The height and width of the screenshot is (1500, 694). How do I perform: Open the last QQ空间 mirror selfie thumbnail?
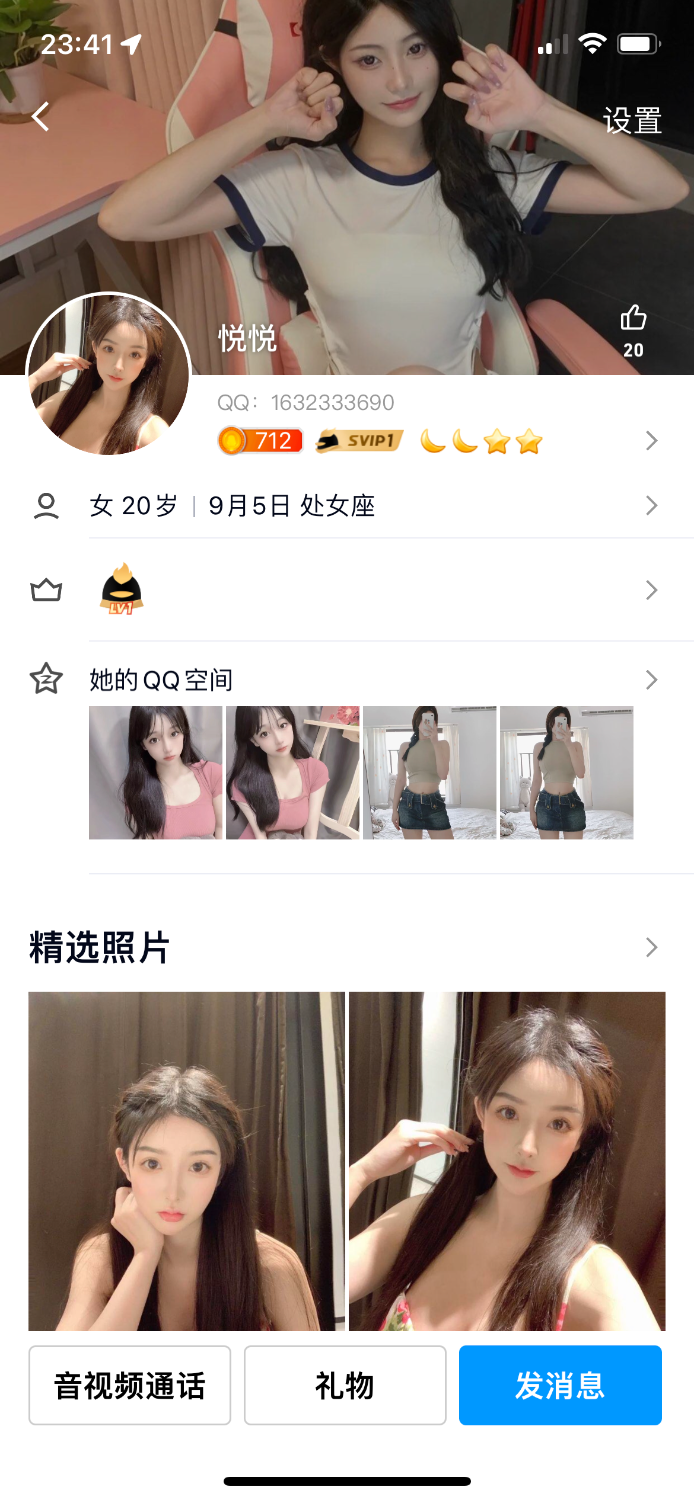566,772
